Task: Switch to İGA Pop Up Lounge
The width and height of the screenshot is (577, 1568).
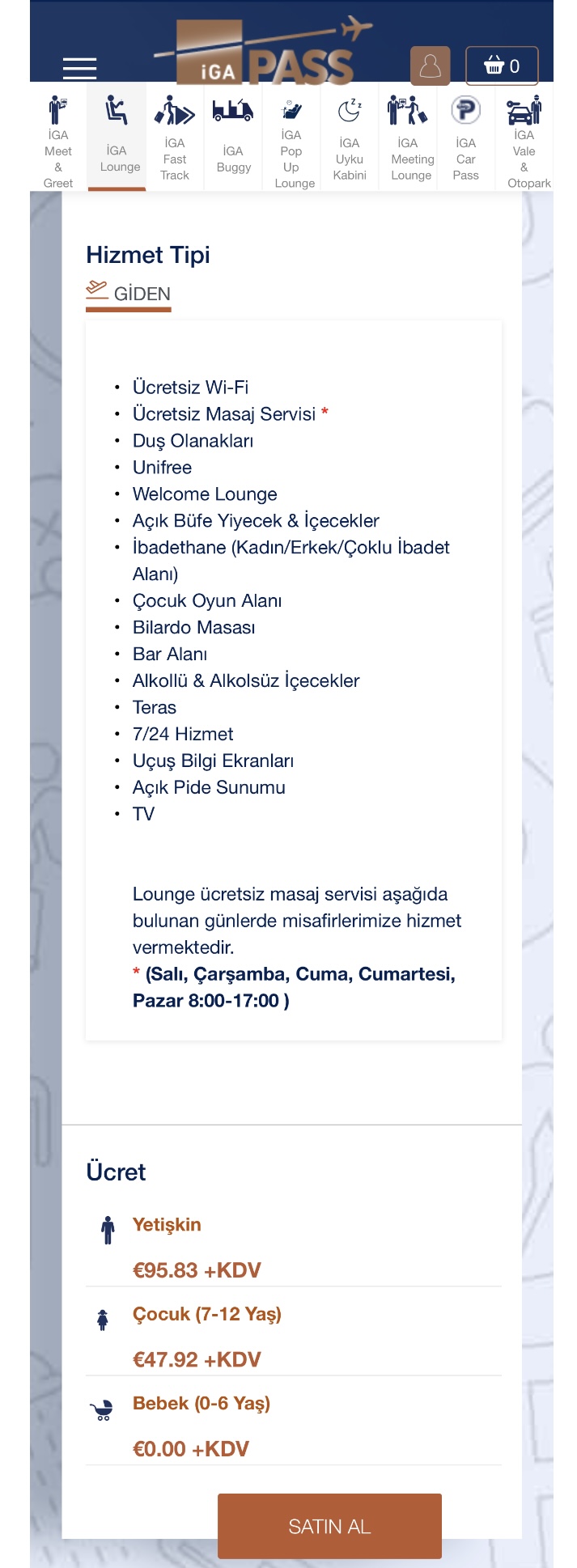Action: [291, 137]
